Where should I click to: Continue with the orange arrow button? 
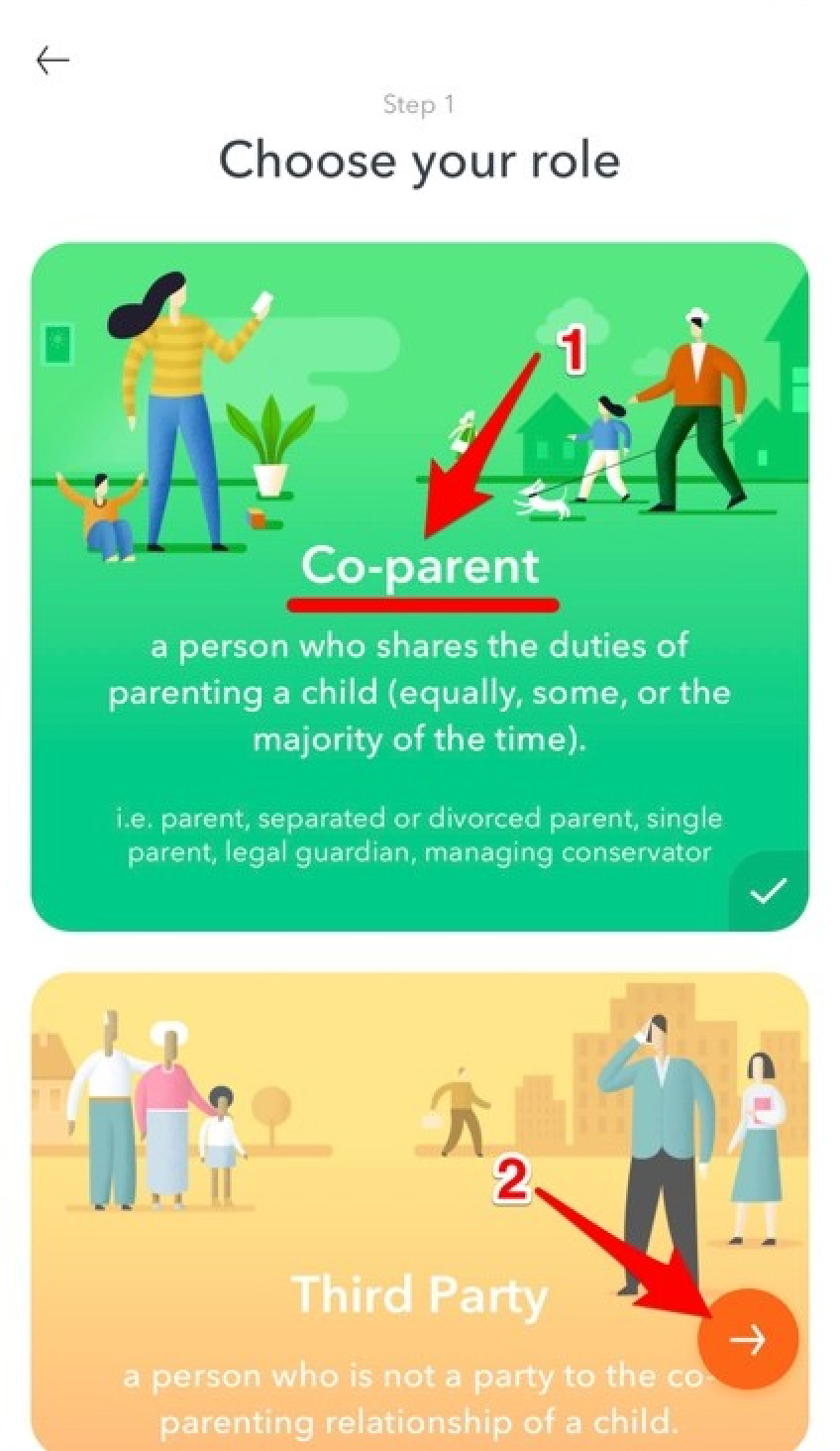[747, 1339]
